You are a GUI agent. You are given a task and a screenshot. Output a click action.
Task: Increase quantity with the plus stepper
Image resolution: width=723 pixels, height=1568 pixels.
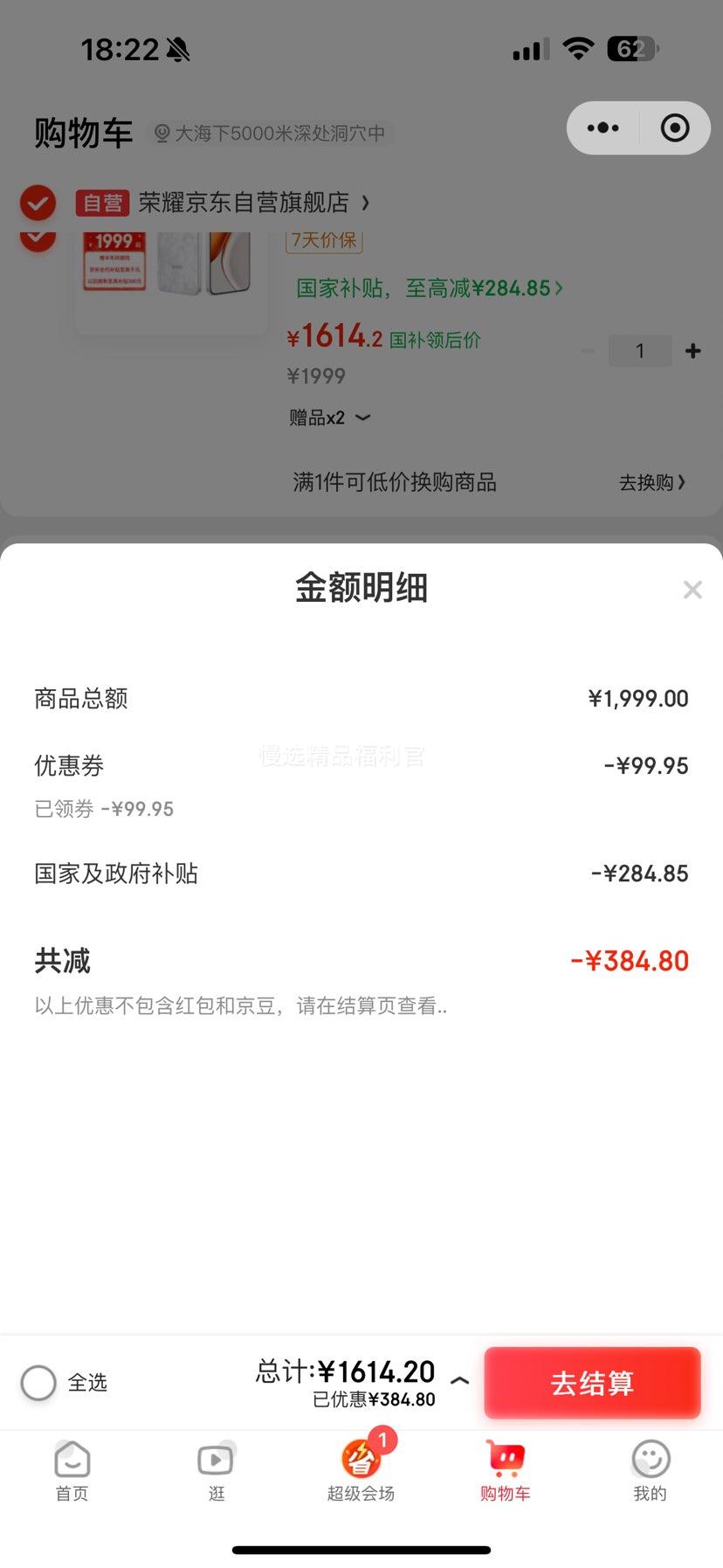point(692,350)
